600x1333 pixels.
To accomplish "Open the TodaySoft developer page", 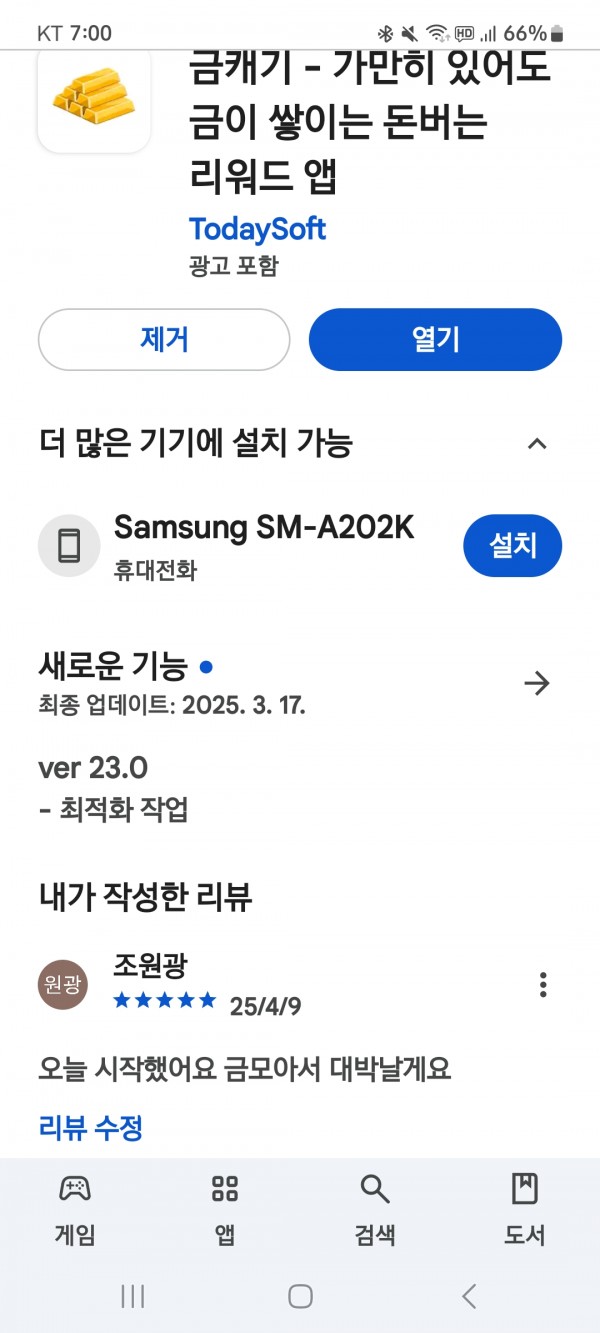I will pyautogui.click(x=257, y=229).
